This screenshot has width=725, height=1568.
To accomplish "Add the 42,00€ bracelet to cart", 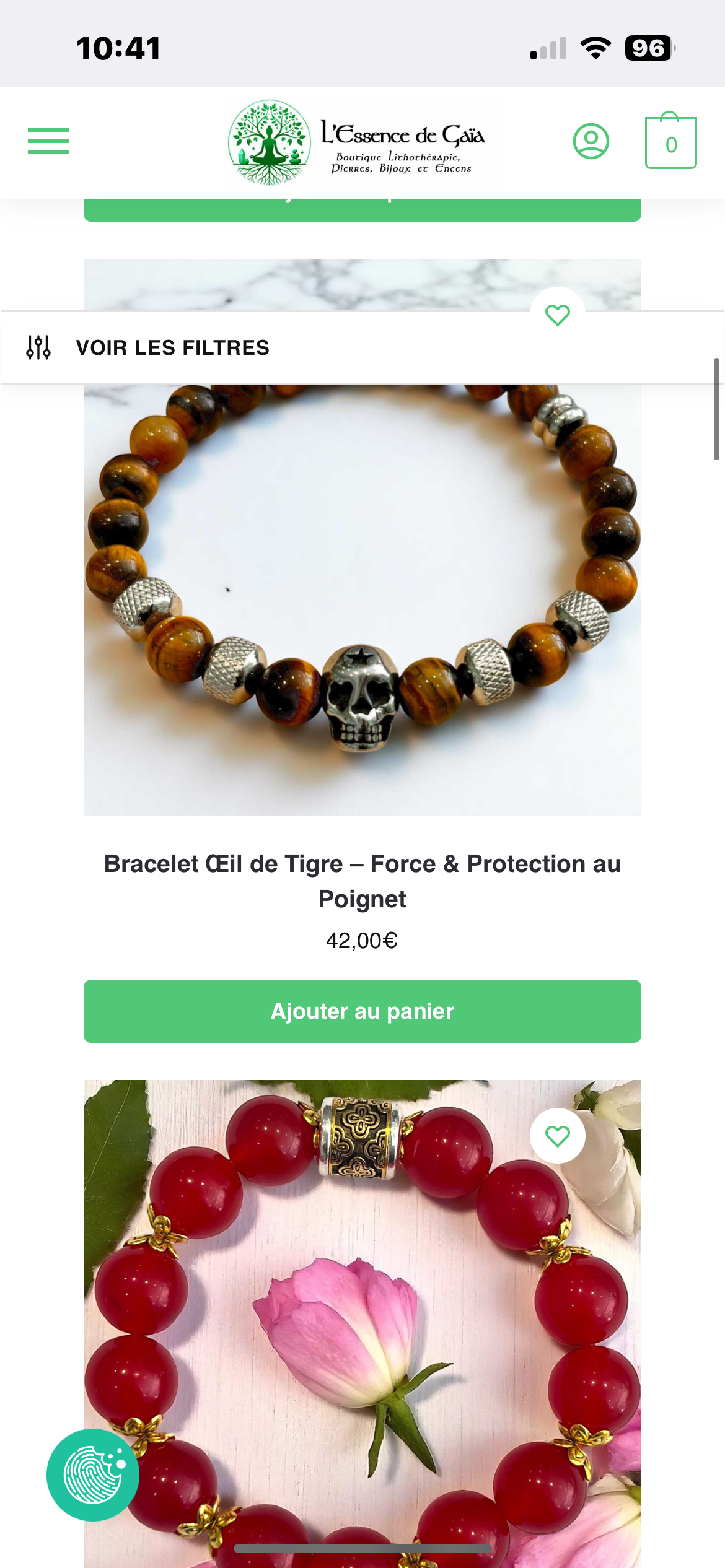I will tap(362, 1011).
